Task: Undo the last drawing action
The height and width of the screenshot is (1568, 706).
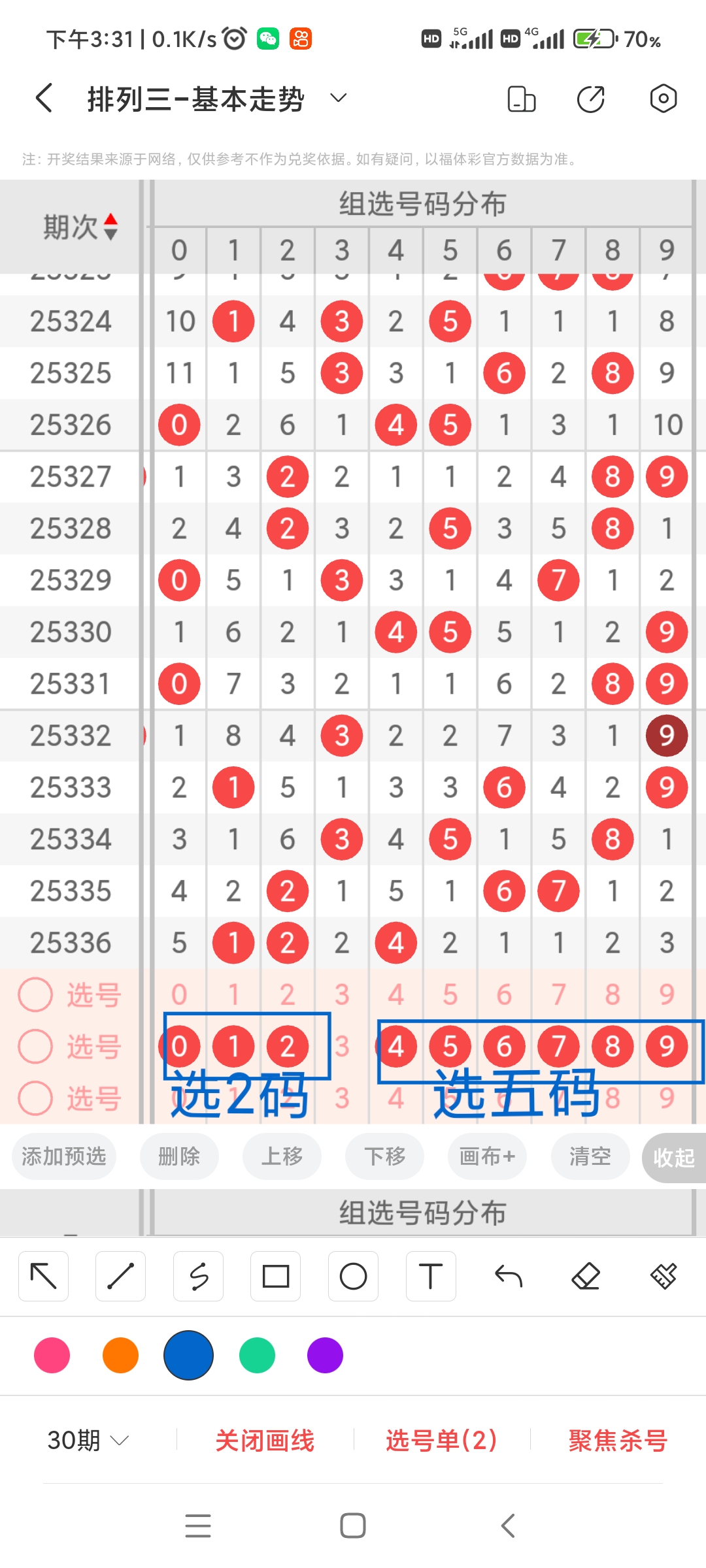Action: point(508,1275)
